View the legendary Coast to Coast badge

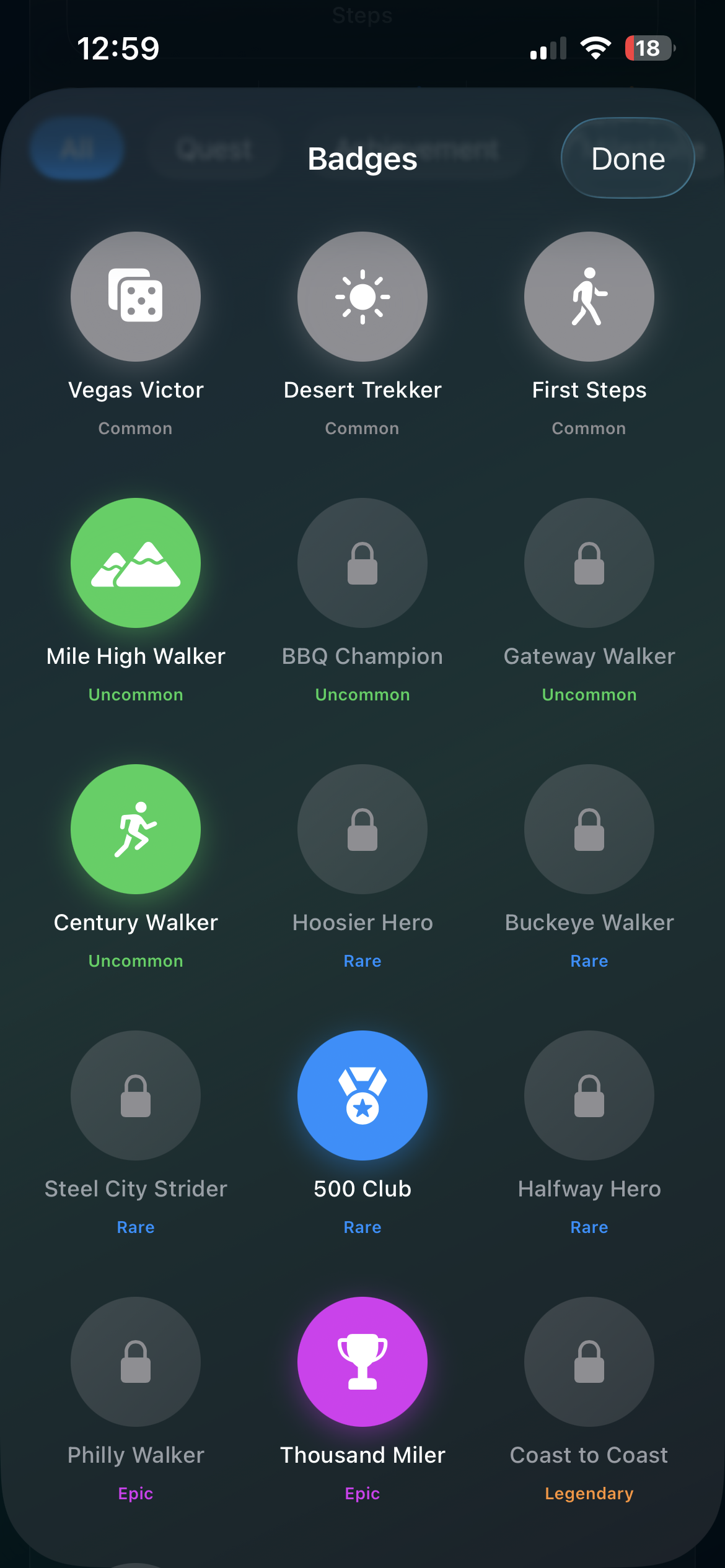tap(589, 1362)
